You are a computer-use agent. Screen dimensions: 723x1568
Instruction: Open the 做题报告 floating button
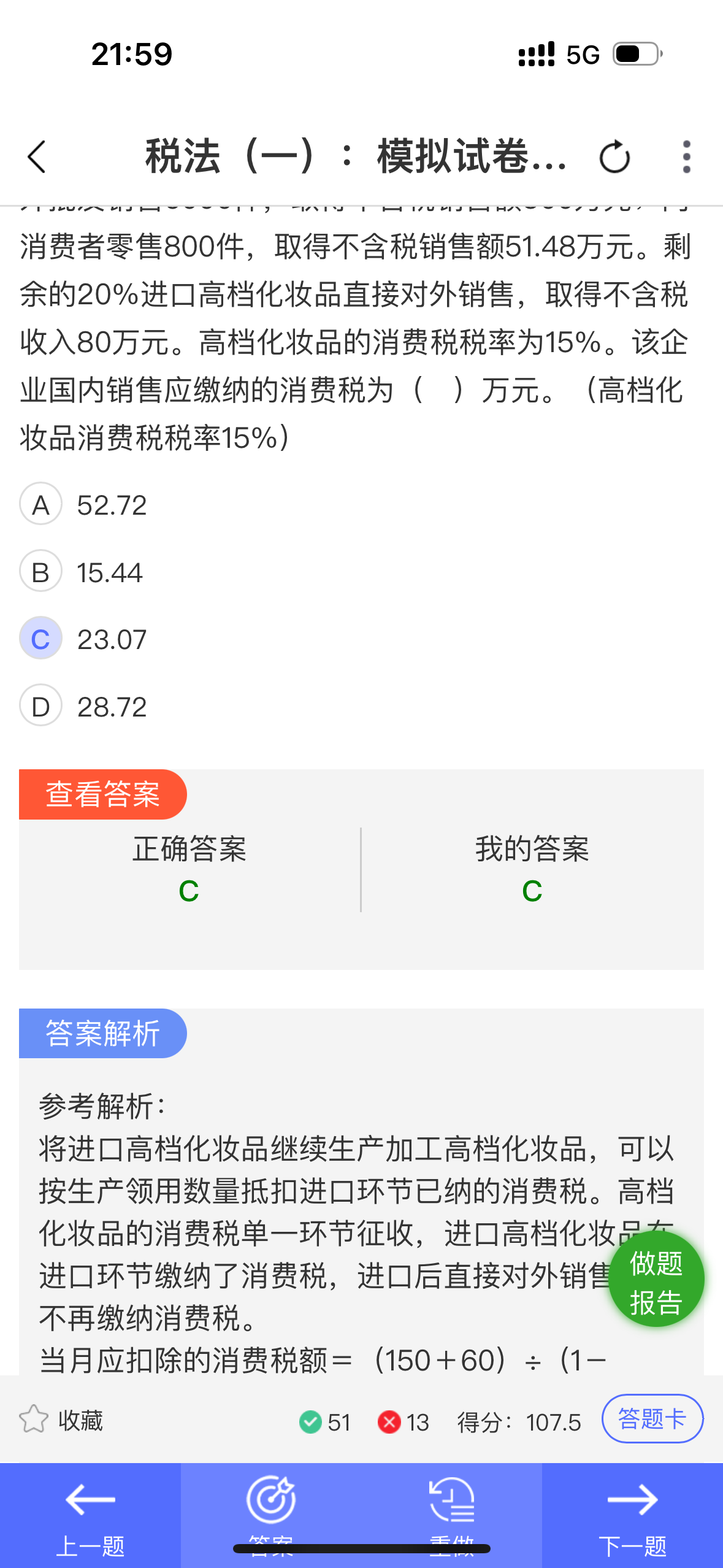(656, 1279)
